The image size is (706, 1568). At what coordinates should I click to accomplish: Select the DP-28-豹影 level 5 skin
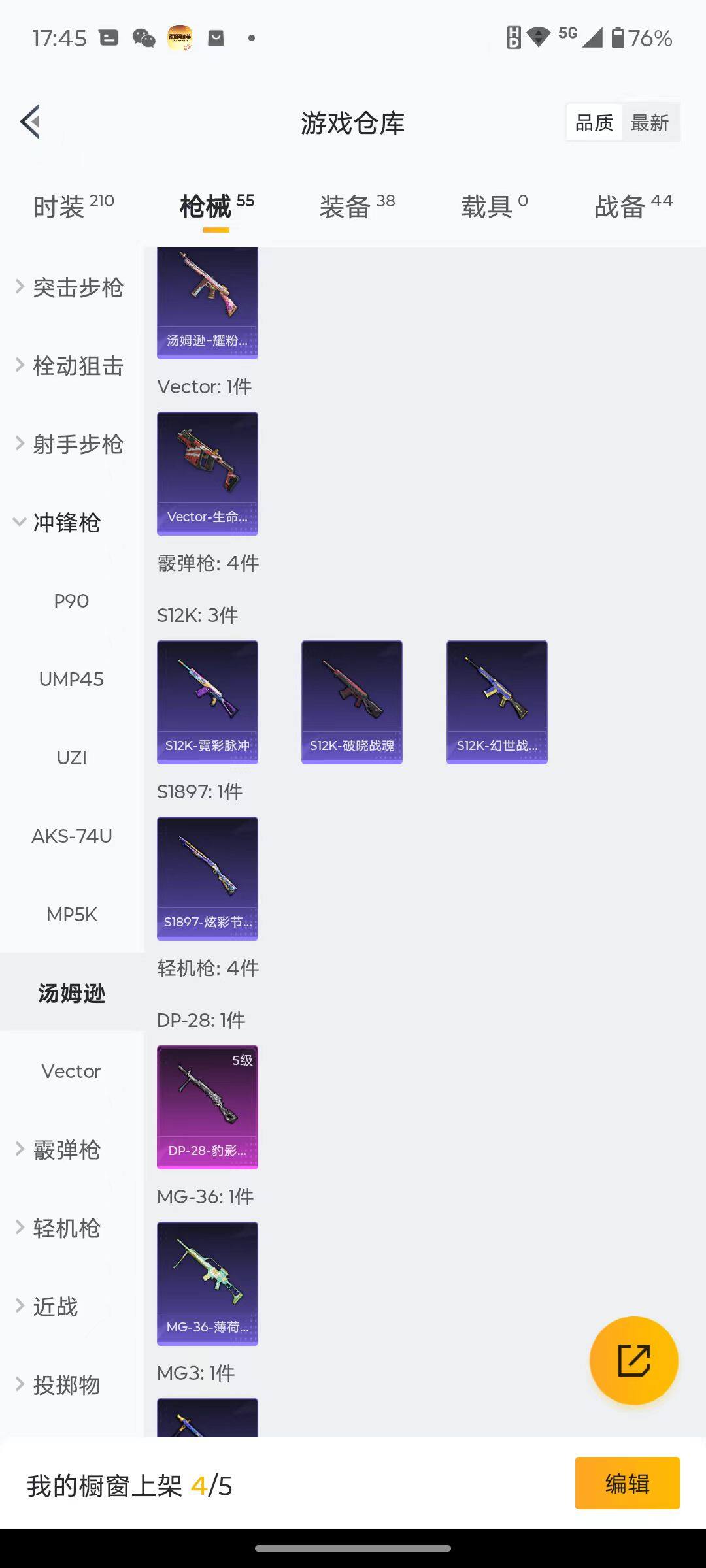[x=207, y=1106]
